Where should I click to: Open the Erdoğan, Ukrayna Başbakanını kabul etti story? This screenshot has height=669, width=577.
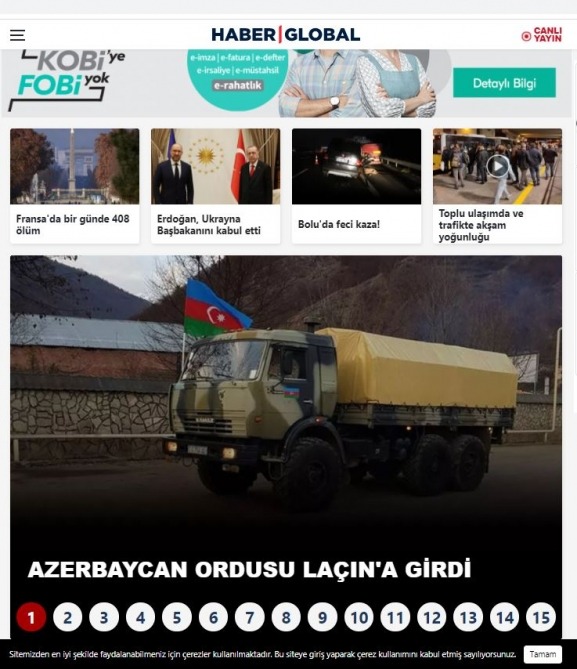coord(216,186)
